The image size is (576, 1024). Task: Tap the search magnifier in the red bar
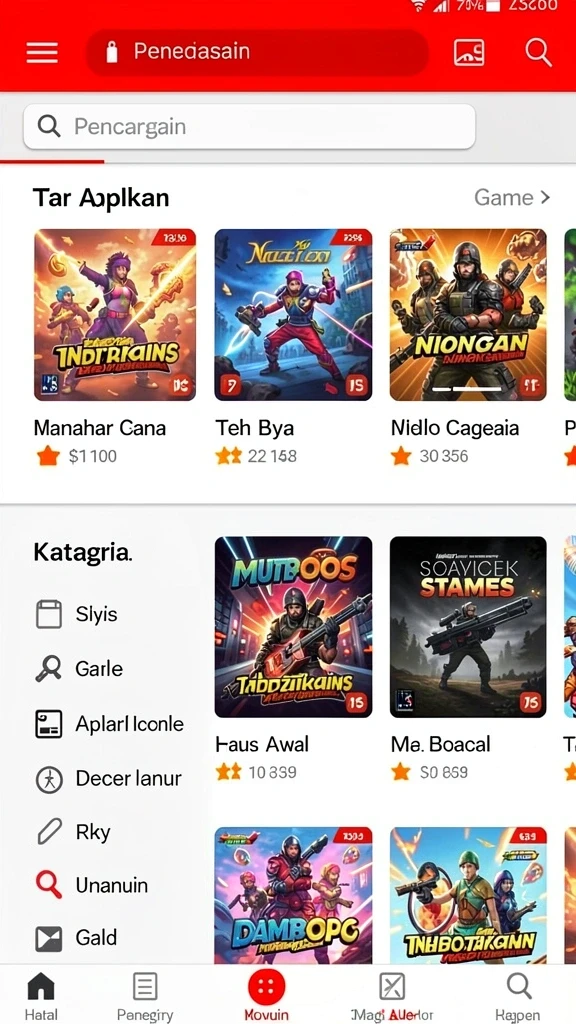(538, 52)
